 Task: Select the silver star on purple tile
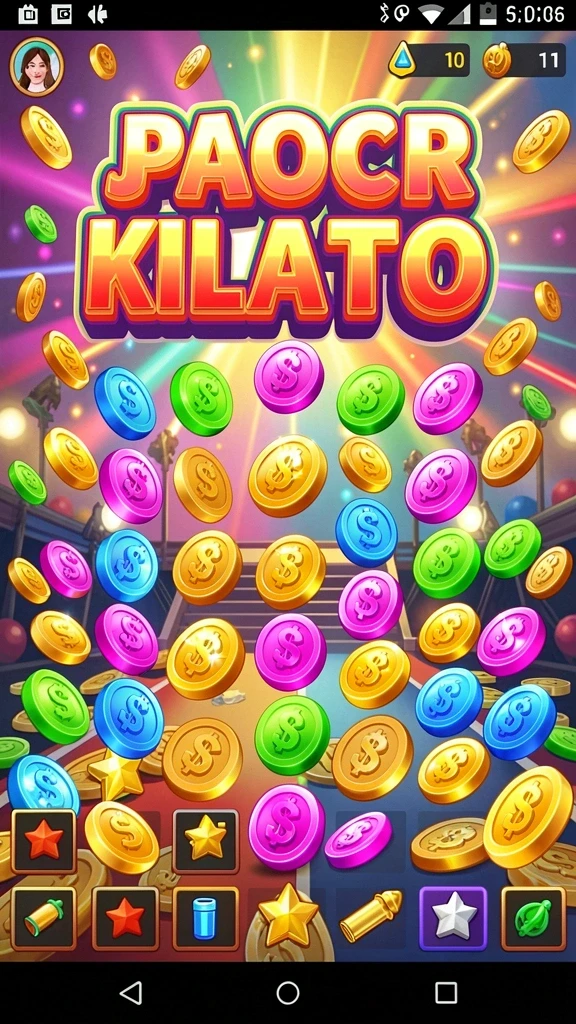click(x=453, y=918)
